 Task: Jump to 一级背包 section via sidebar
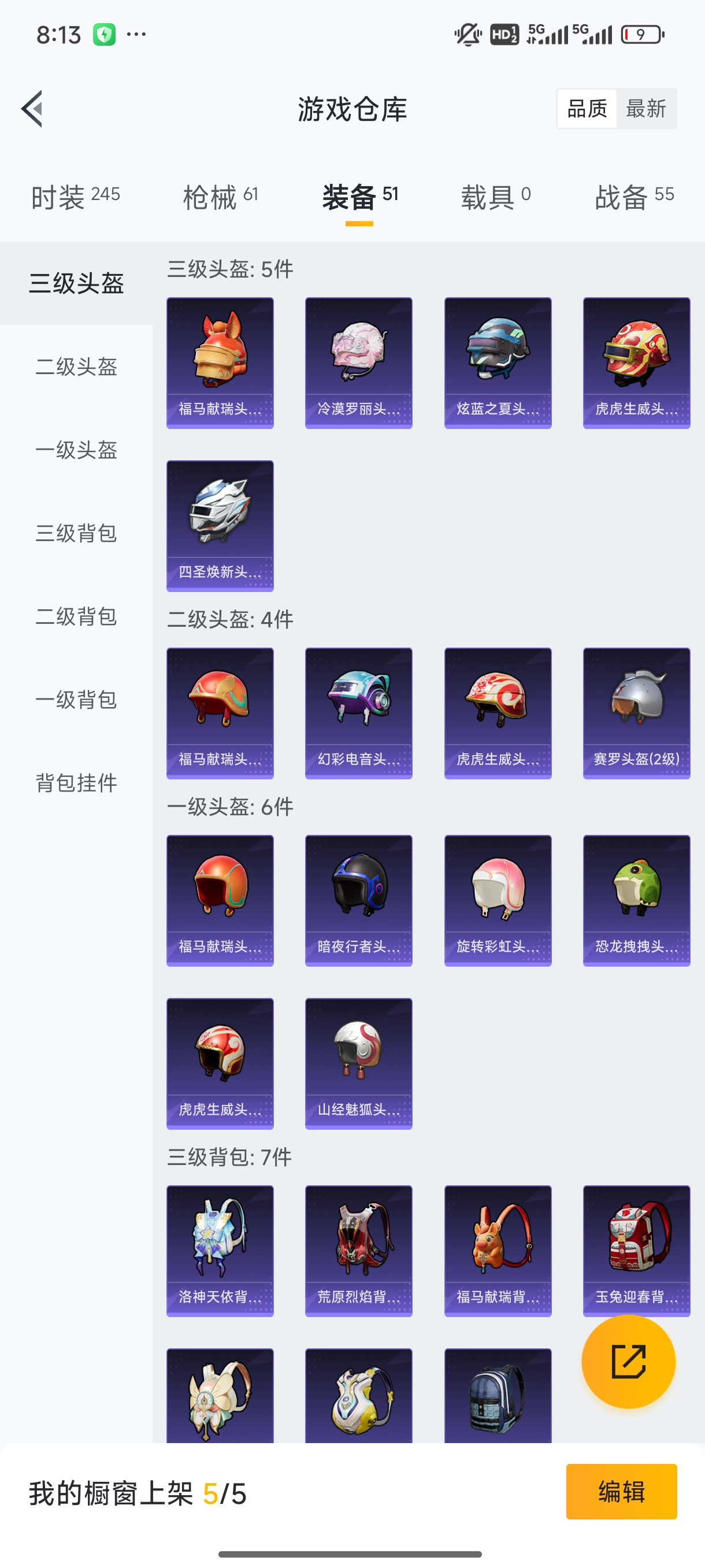click(76, 701)
